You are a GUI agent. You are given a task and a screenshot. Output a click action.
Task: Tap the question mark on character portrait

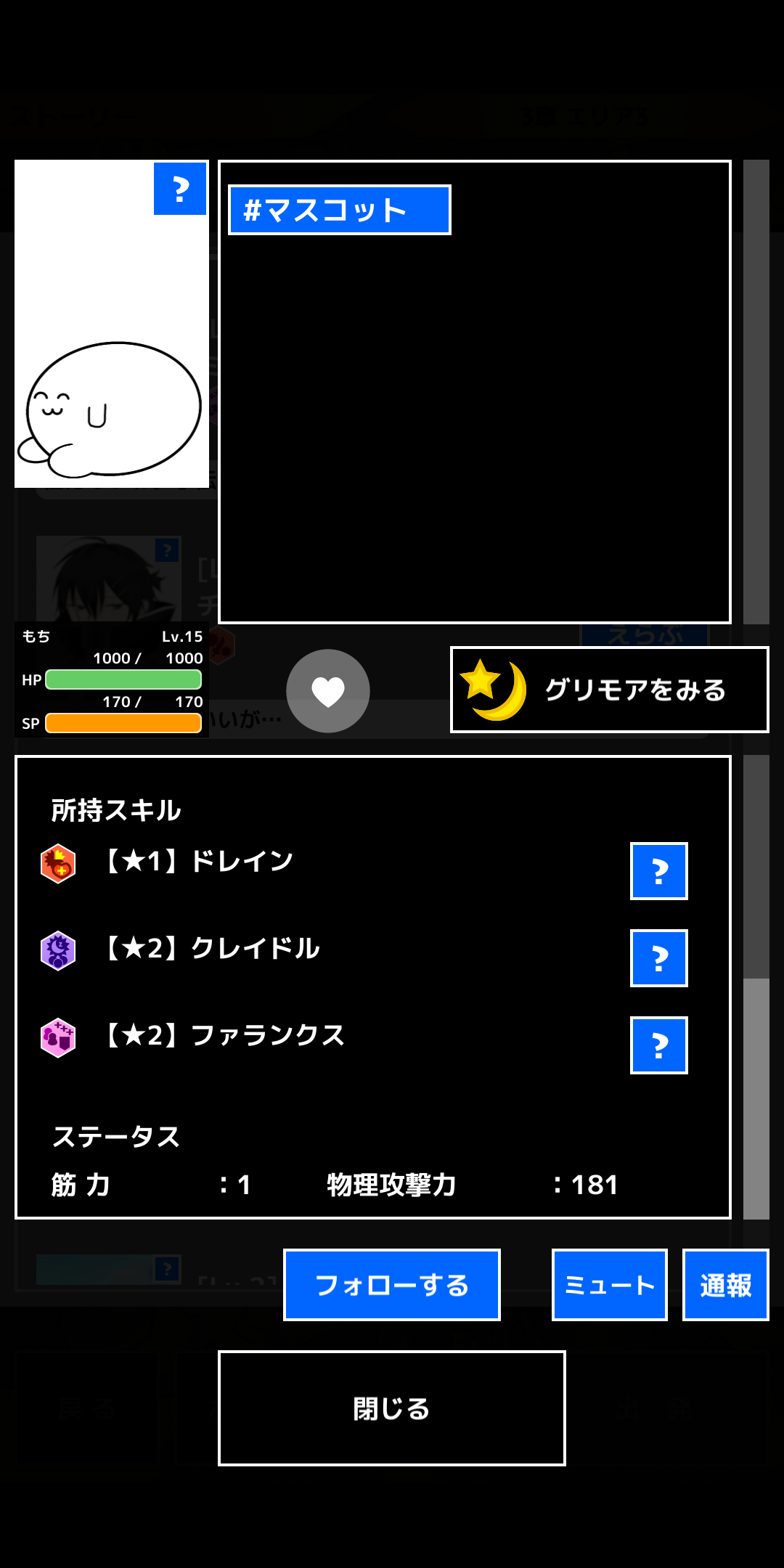(x=180, y=189)
